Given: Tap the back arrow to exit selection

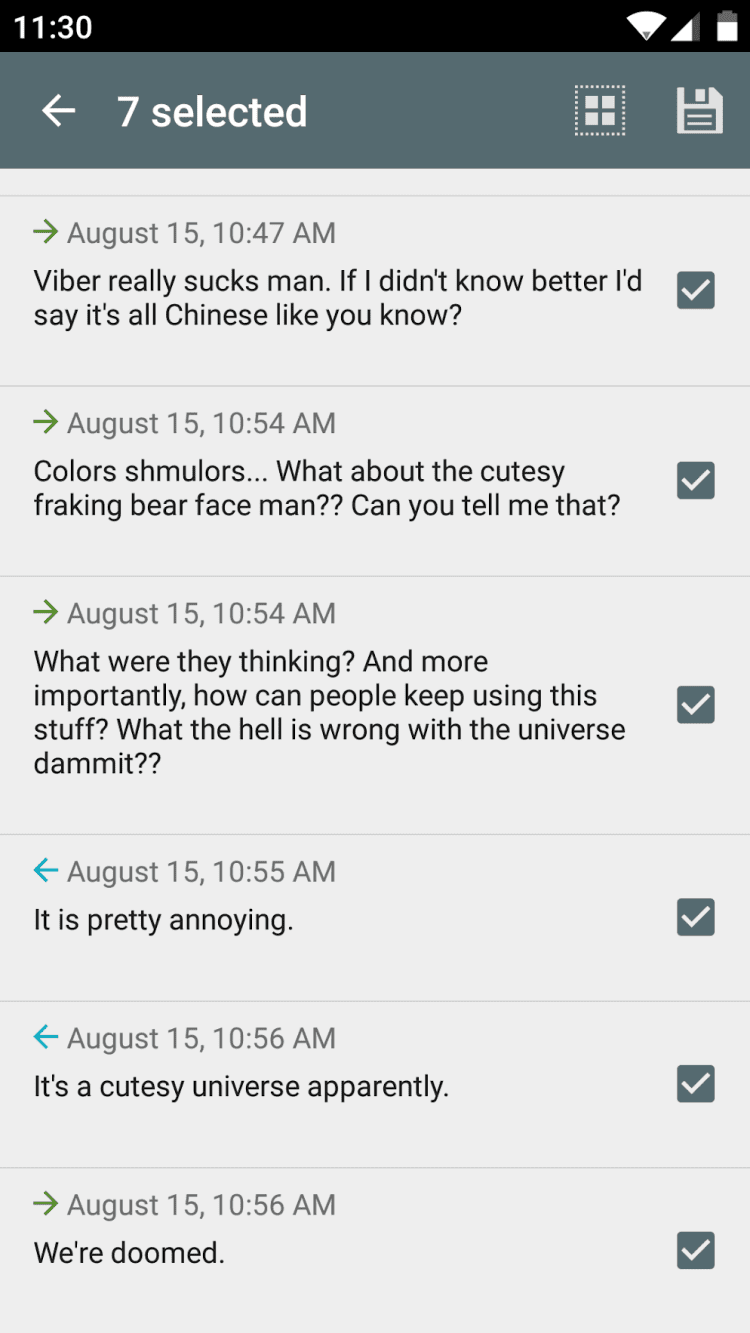Looking at the screenshot, I should [59, 111].
